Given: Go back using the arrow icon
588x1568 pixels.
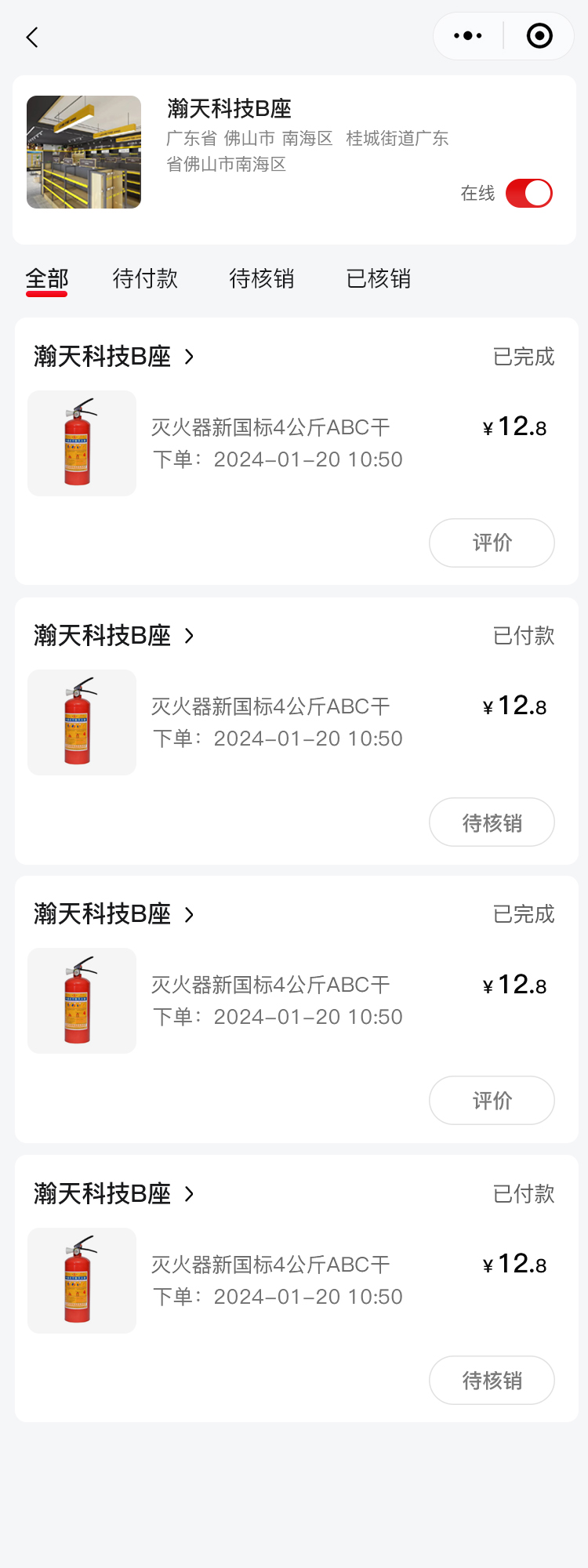Looking at the screenshot, I should click(x=32, y=37).
